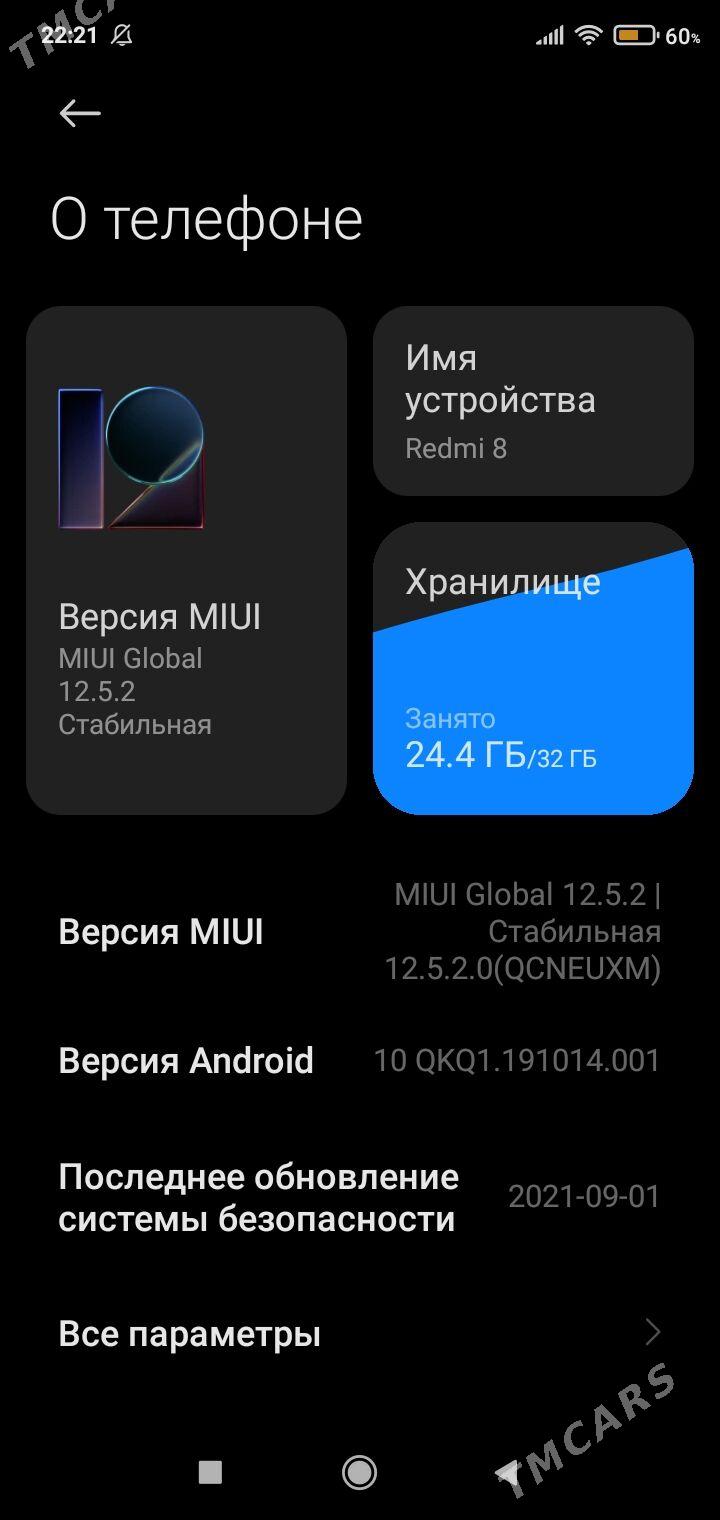Go back from О телефоне
Image resolution: width=720 pixels, height=1520 pixels.
[x=80, y=114]
